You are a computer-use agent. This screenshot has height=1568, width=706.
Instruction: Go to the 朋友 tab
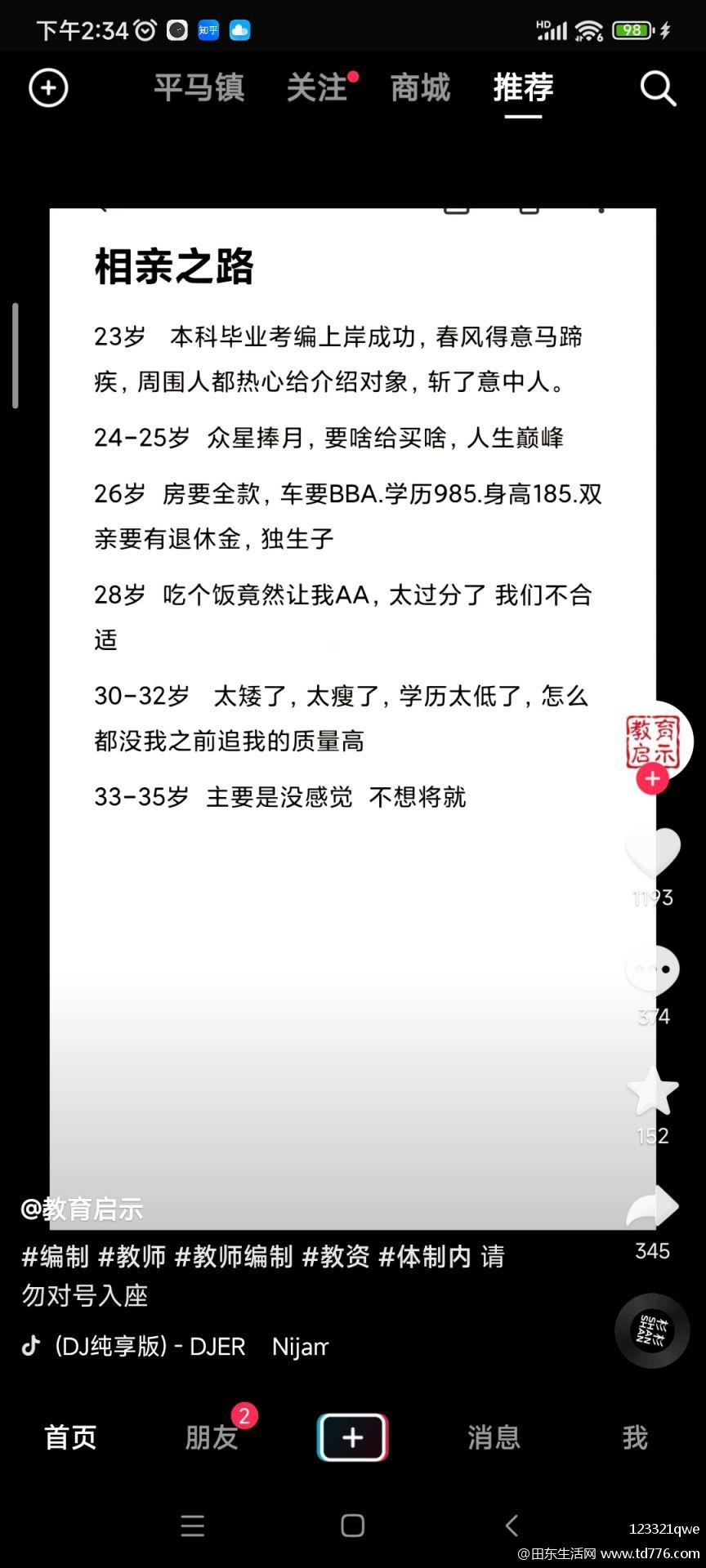coord(212,1437)
